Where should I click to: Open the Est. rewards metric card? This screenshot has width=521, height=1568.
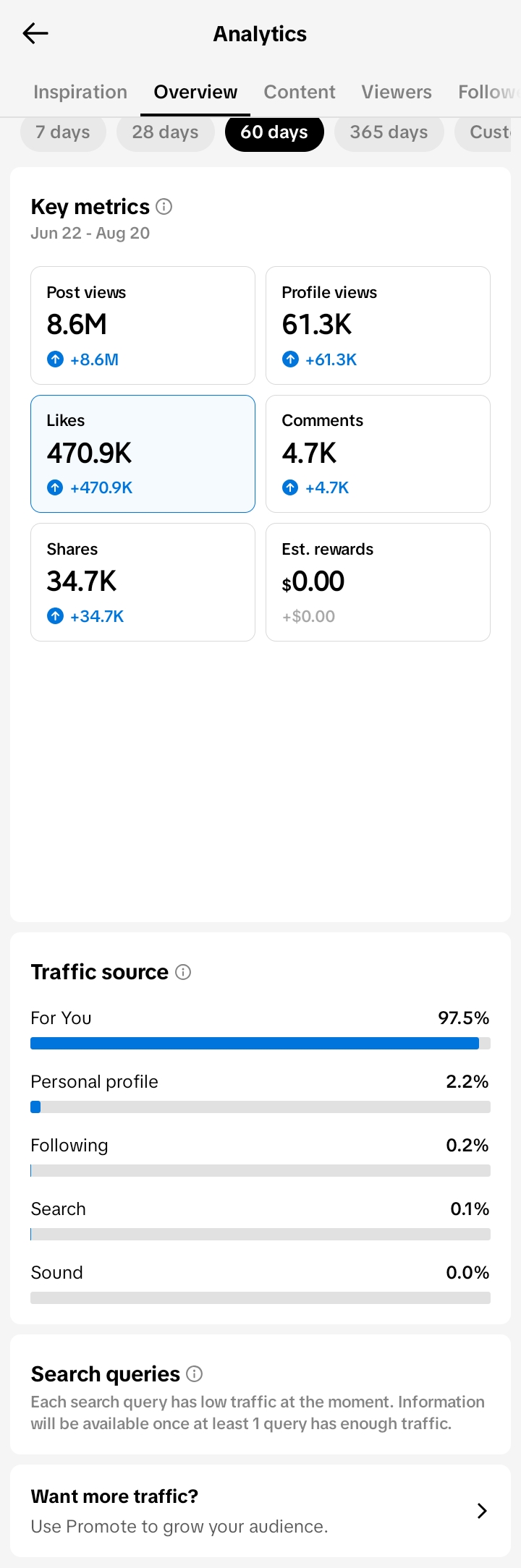coord(378,582)
